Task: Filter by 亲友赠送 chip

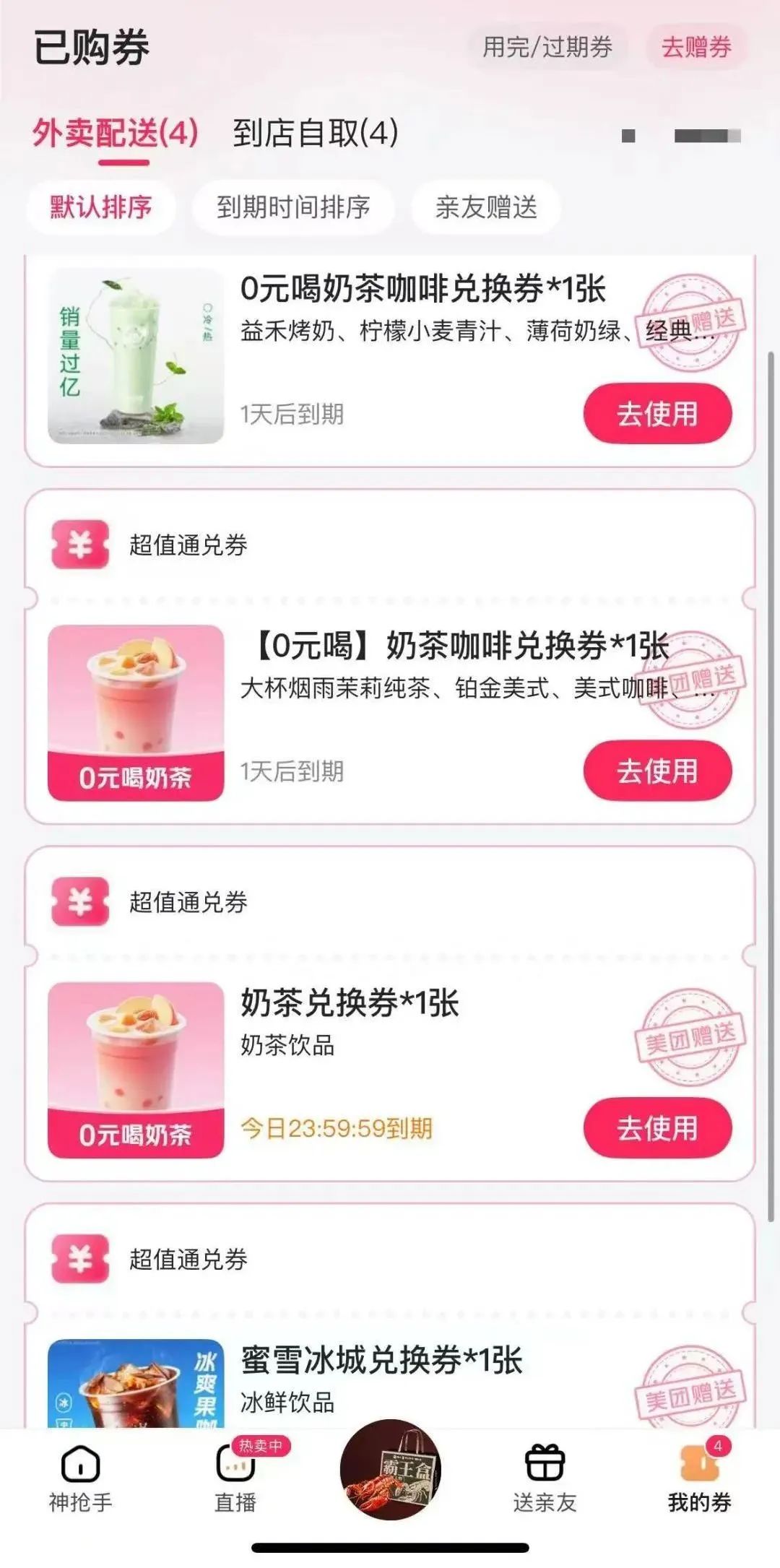Action: click(x=486, y=207)
